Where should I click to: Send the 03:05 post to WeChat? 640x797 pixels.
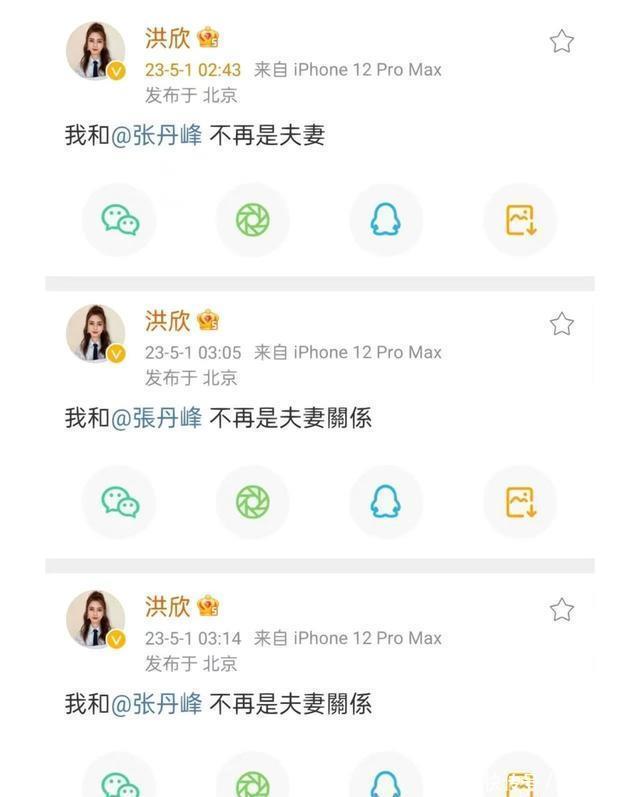pyautogui.click(x=120, y=502)
